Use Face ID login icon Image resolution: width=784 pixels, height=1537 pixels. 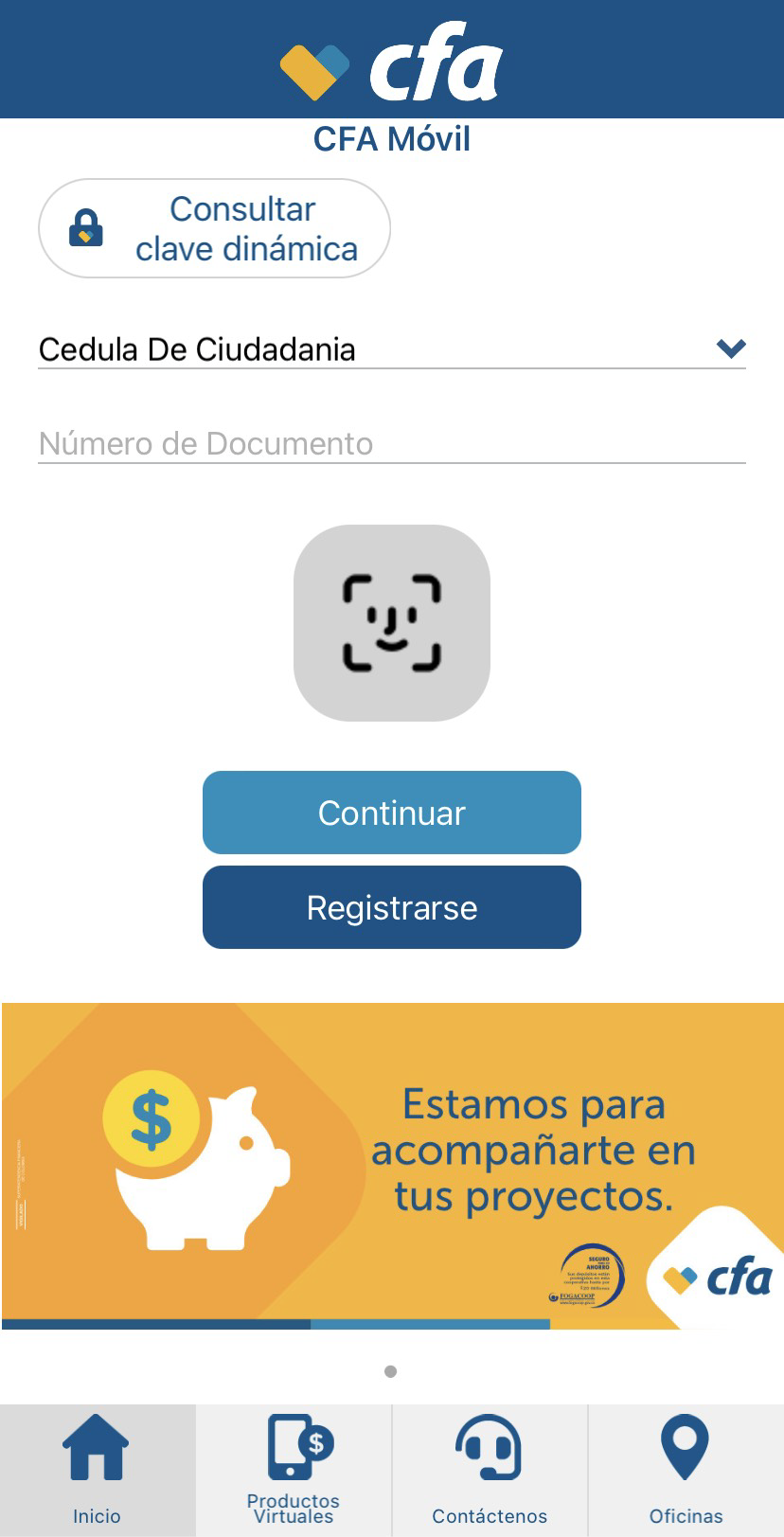392,623
